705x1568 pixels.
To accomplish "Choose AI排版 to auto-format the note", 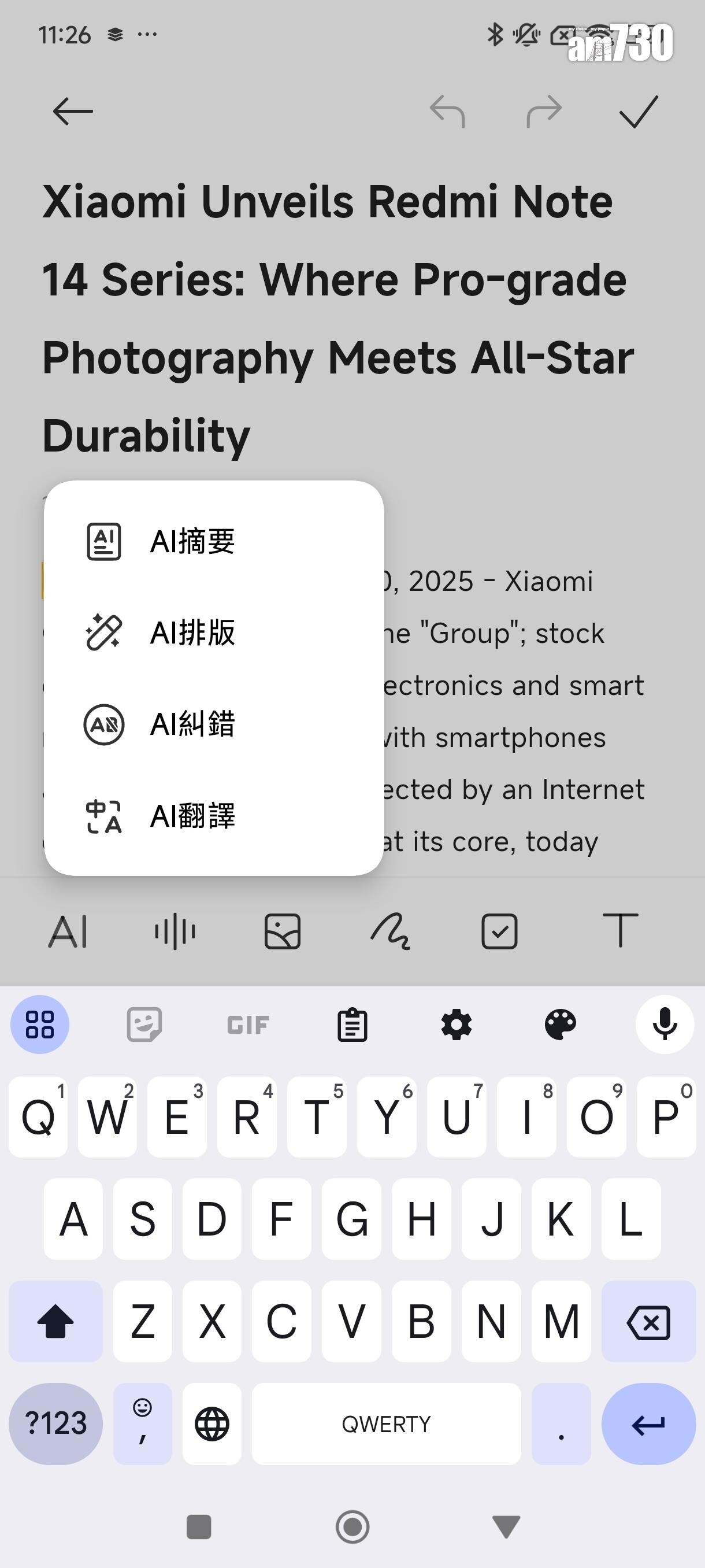I will (x=192, y=633).
